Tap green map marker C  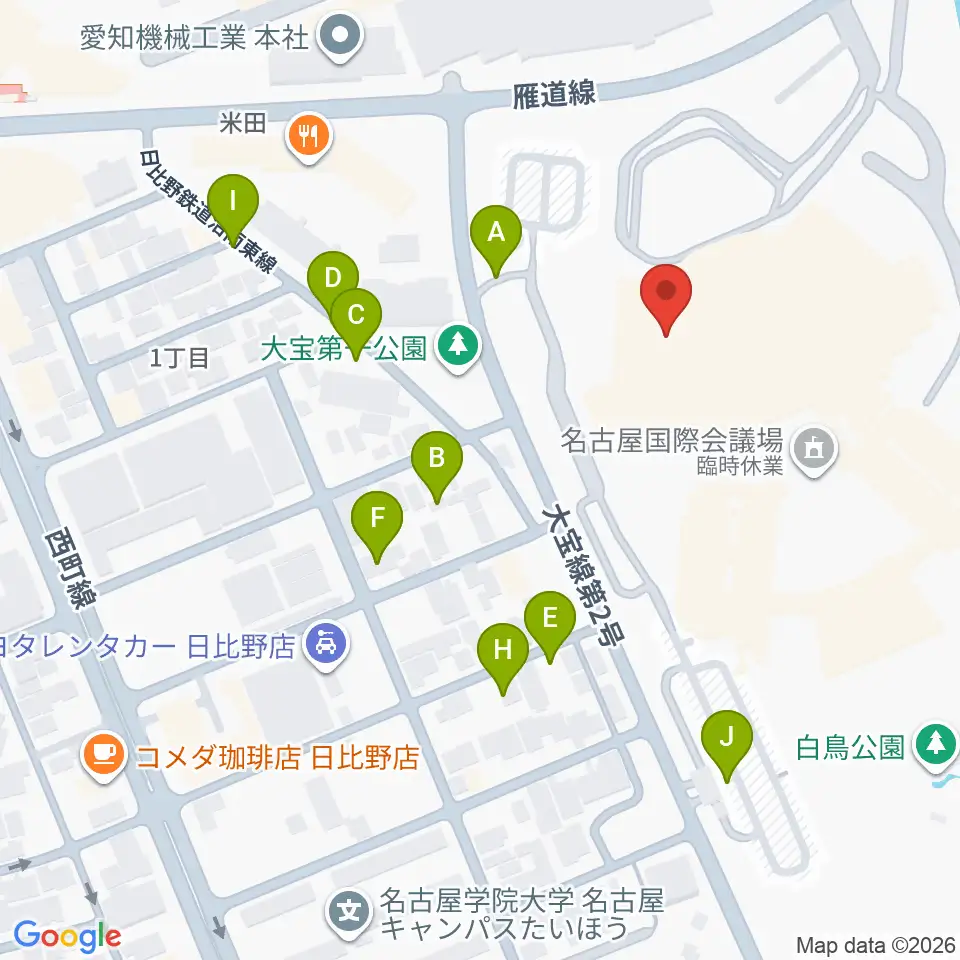click(356, 324)
